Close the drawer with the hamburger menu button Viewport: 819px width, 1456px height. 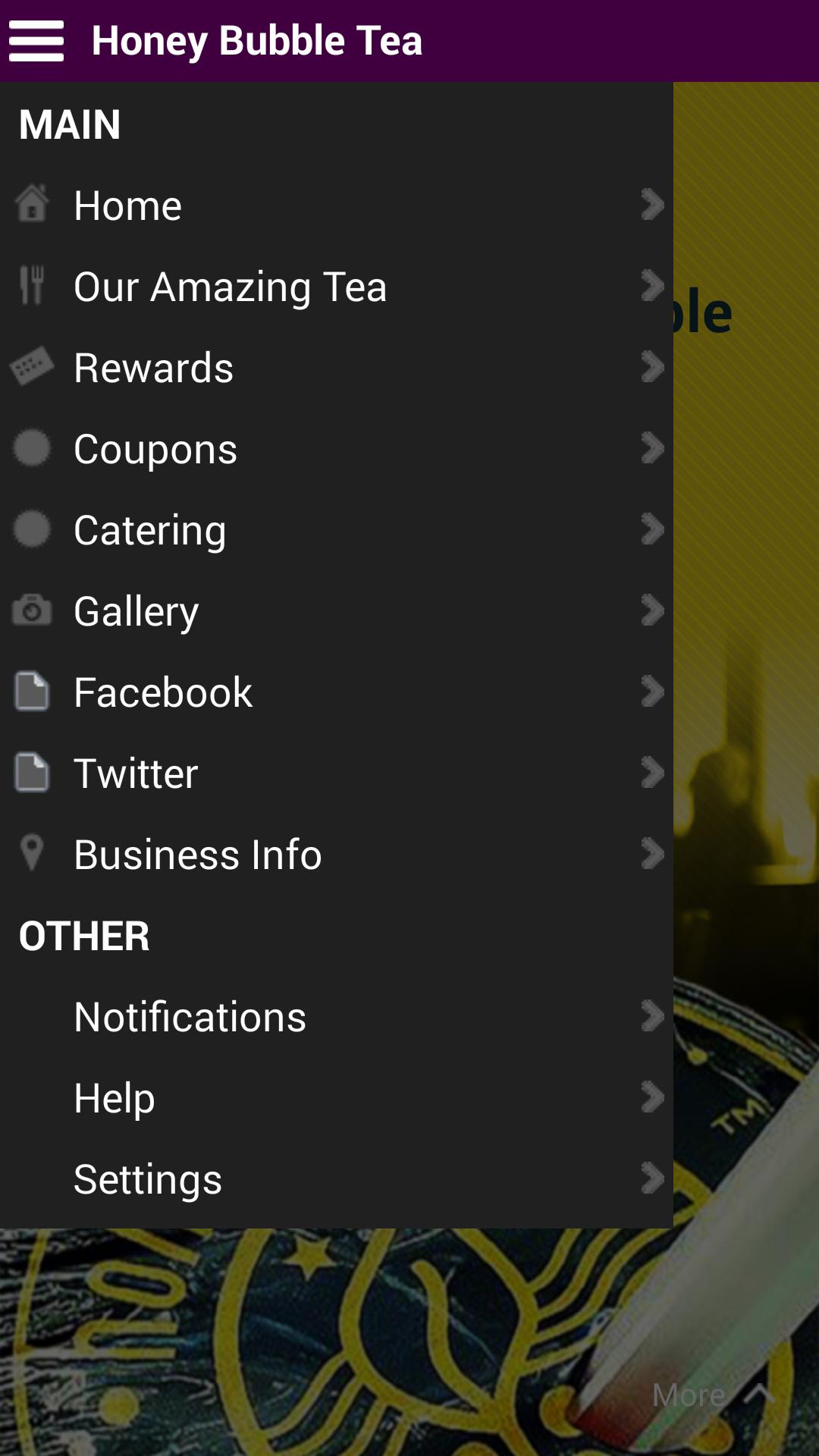[36, 41]
